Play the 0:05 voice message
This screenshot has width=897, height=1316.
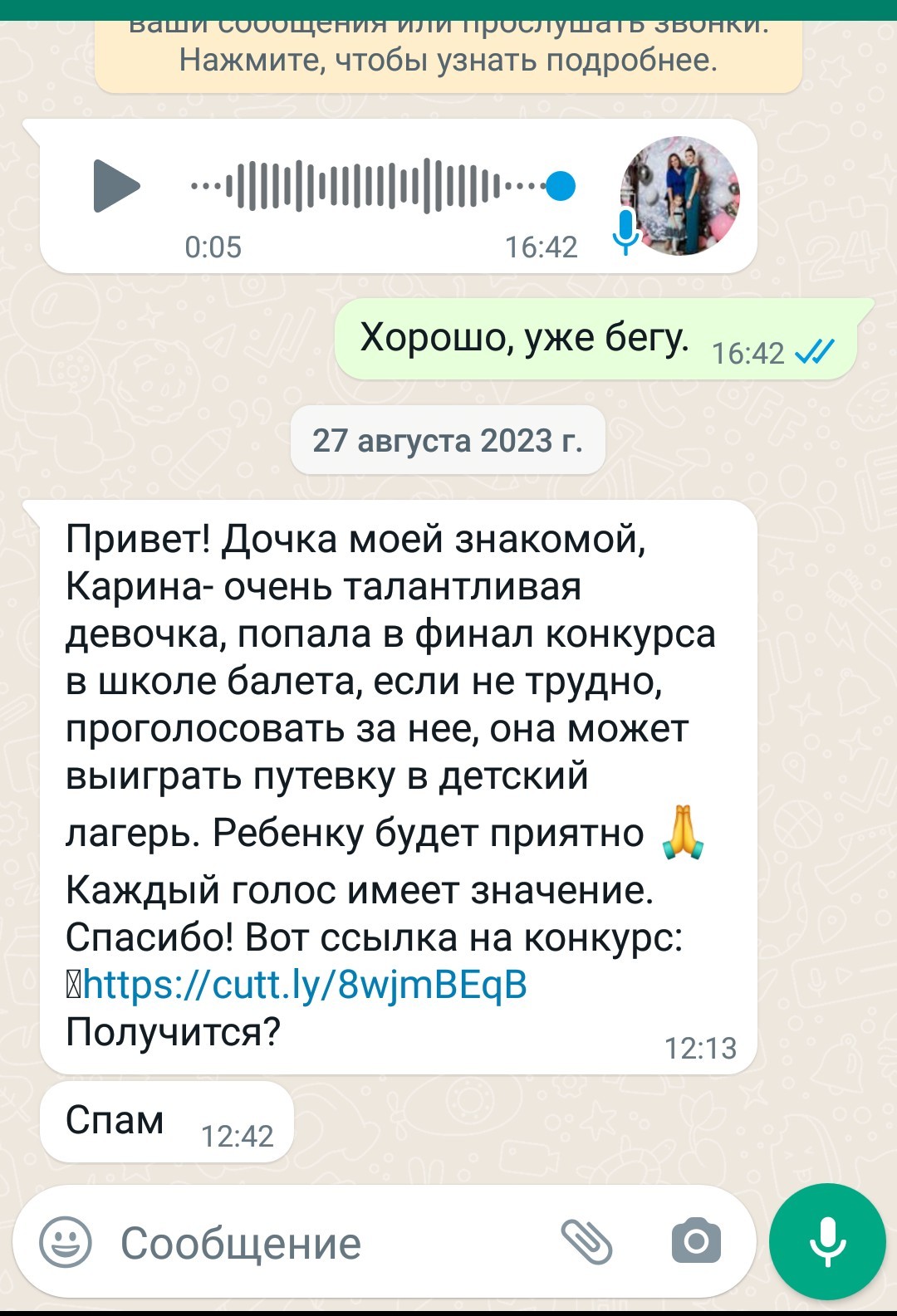click(116, 186)
